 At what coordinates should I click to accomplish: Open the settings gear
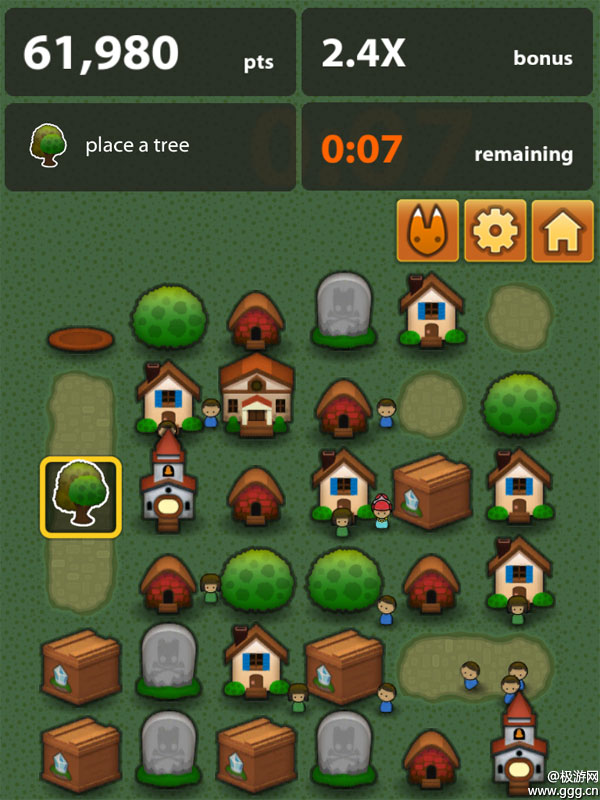(x=494, y=231)
